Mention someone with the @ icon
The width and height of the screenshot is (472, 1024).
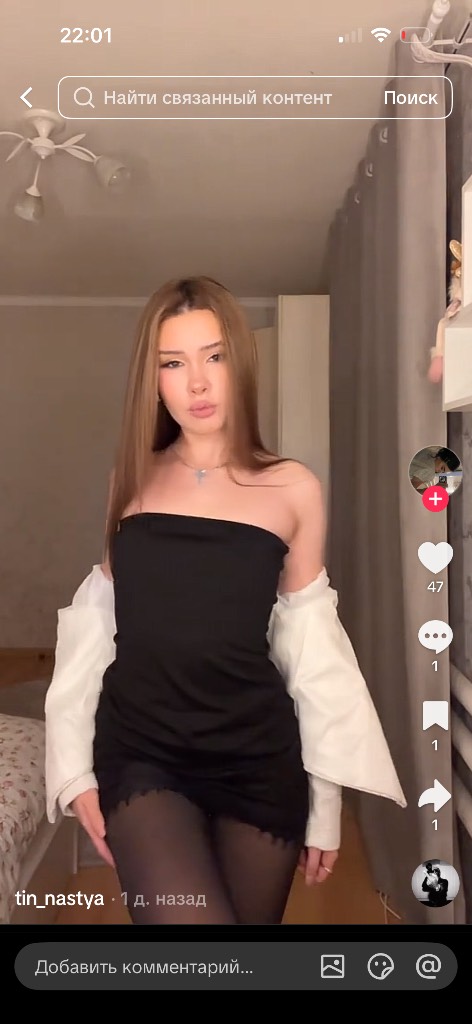(x=429, y=967)
